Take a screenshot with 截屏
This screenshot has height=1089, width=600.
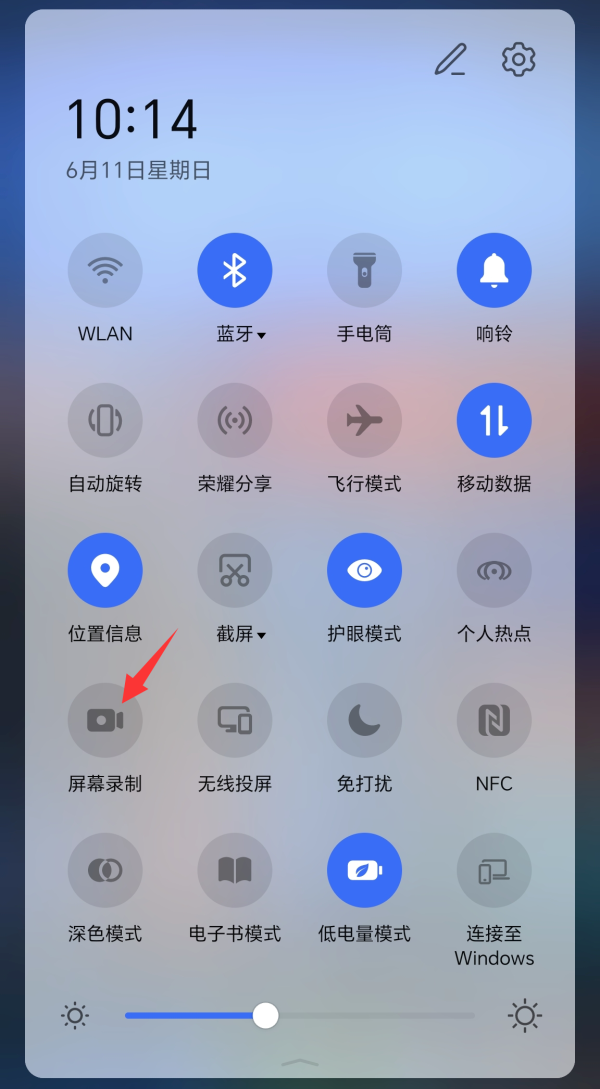point(235,570)
